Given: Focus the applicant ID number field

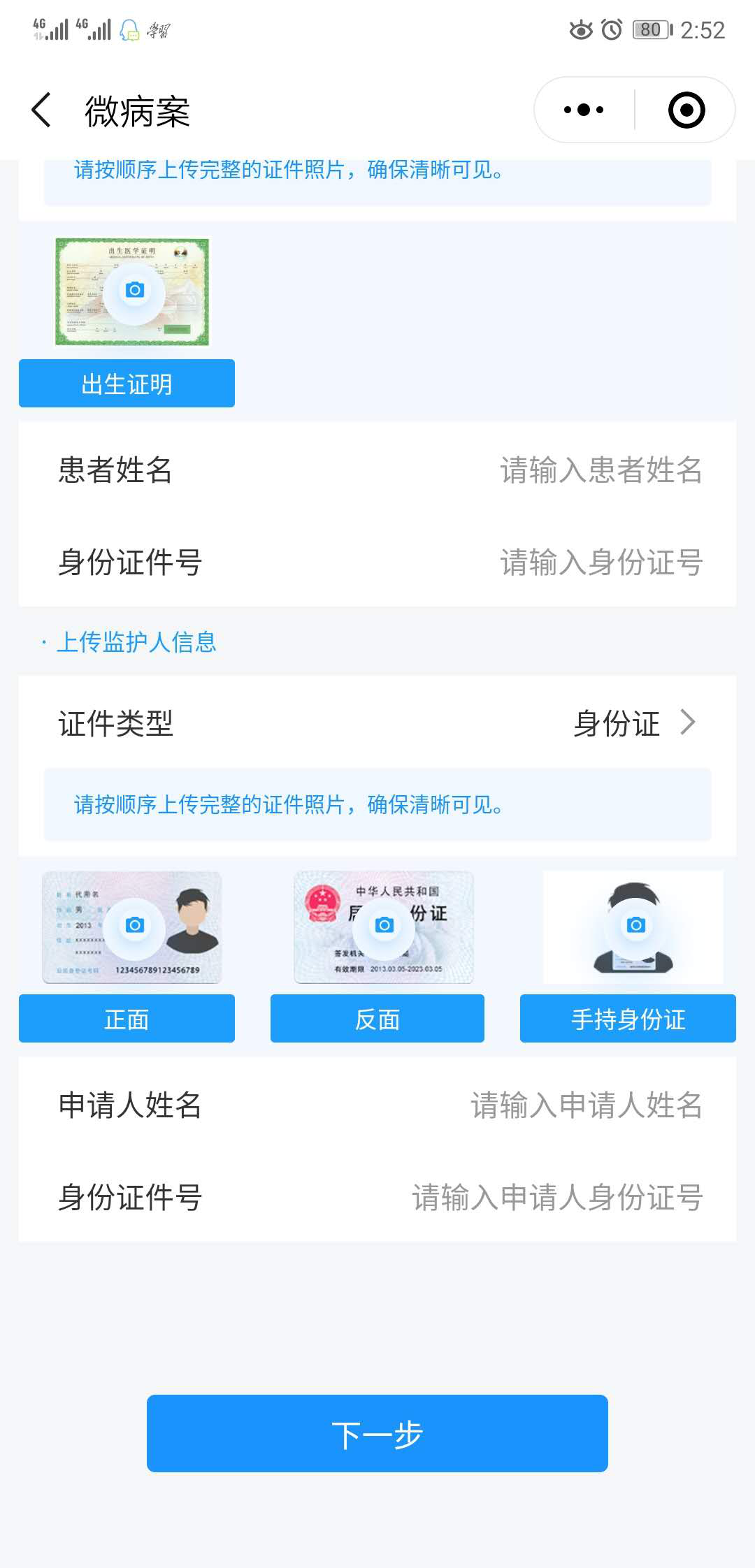Looking at the screenshot, I should click(556, 1198).
